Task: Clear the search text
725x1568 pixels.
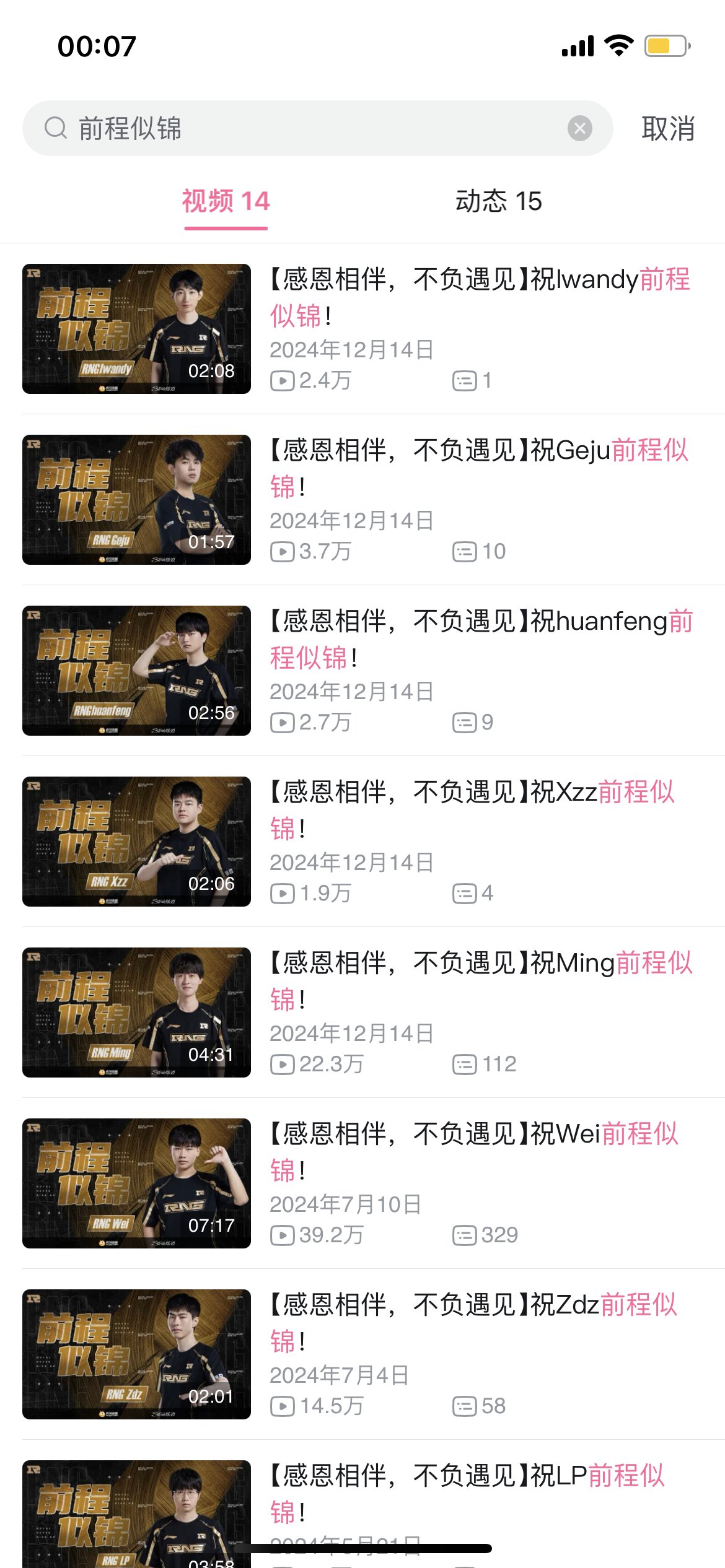Action: (x=579, y=128)
